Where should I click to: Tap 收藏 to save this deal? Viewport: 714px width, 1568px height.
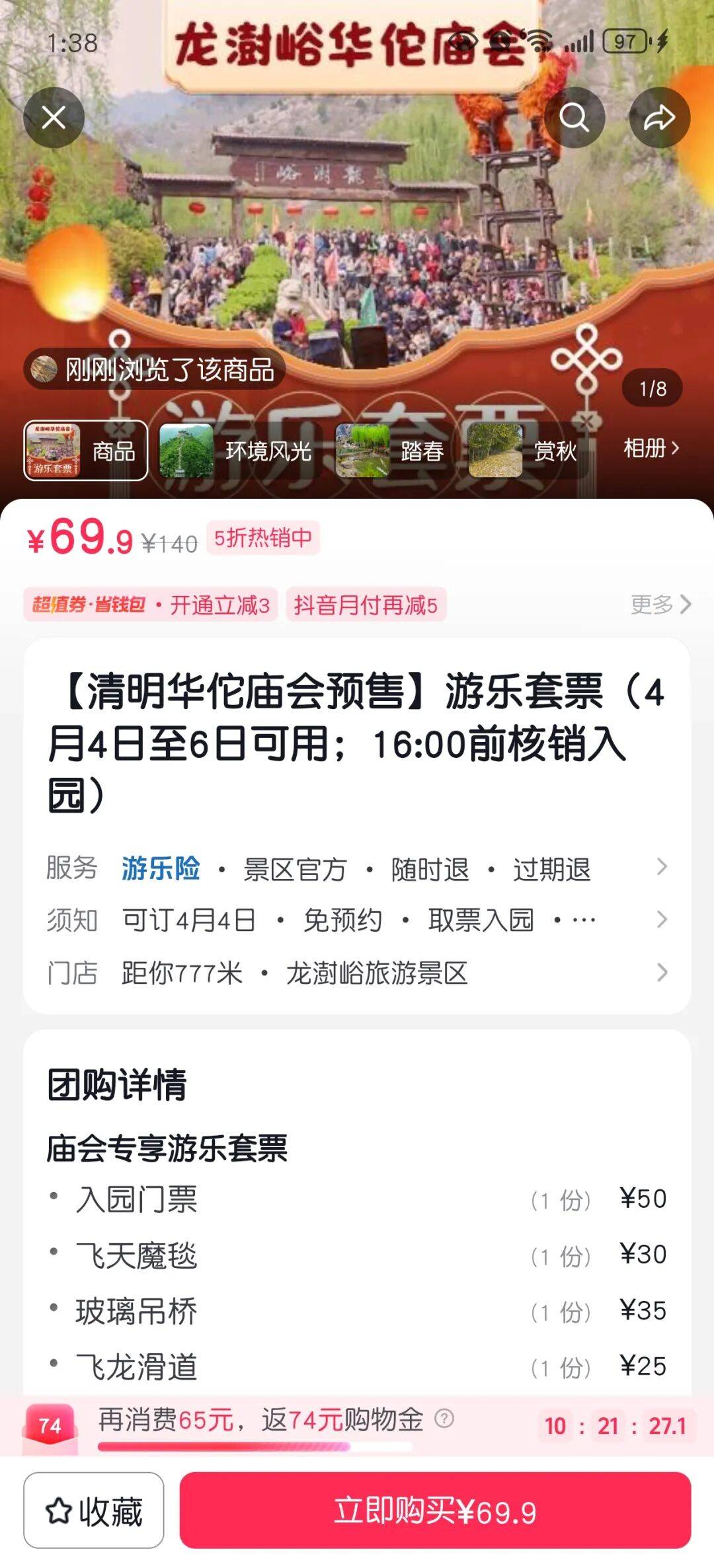tap(94, 1510)
